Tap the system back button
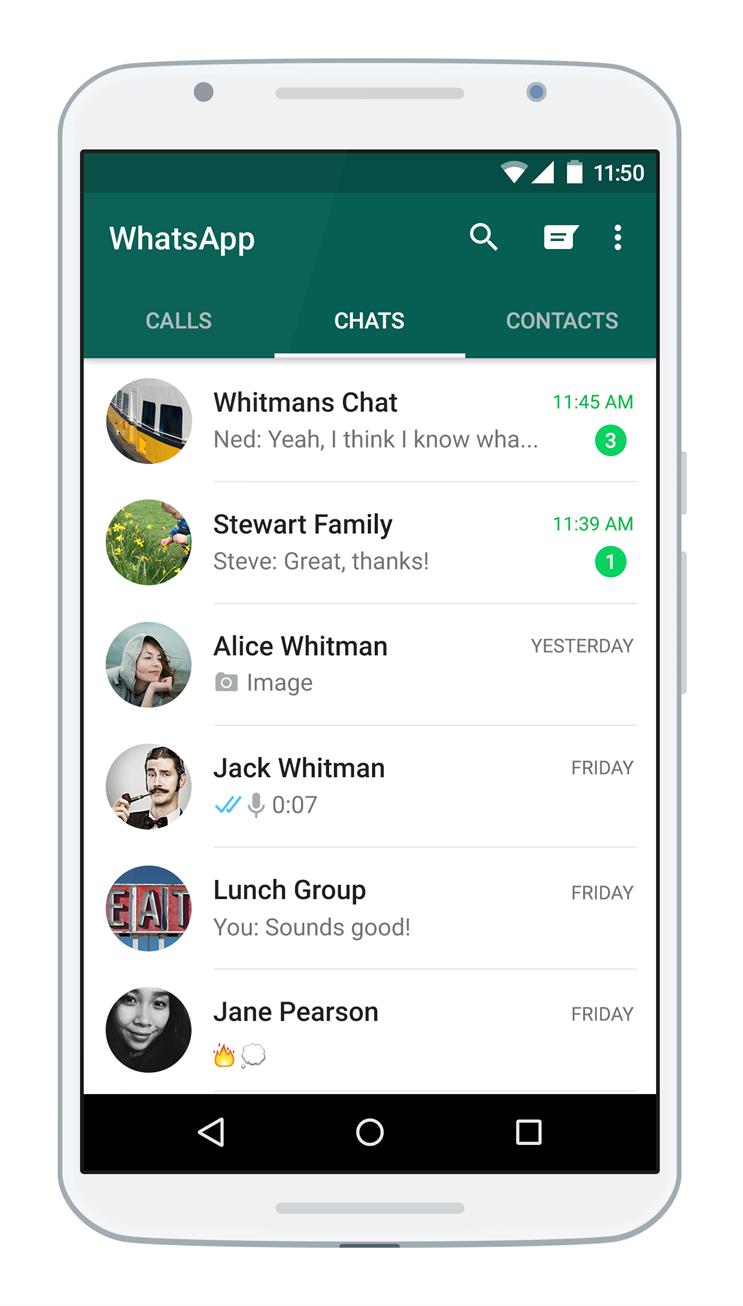 (211, 1132)
